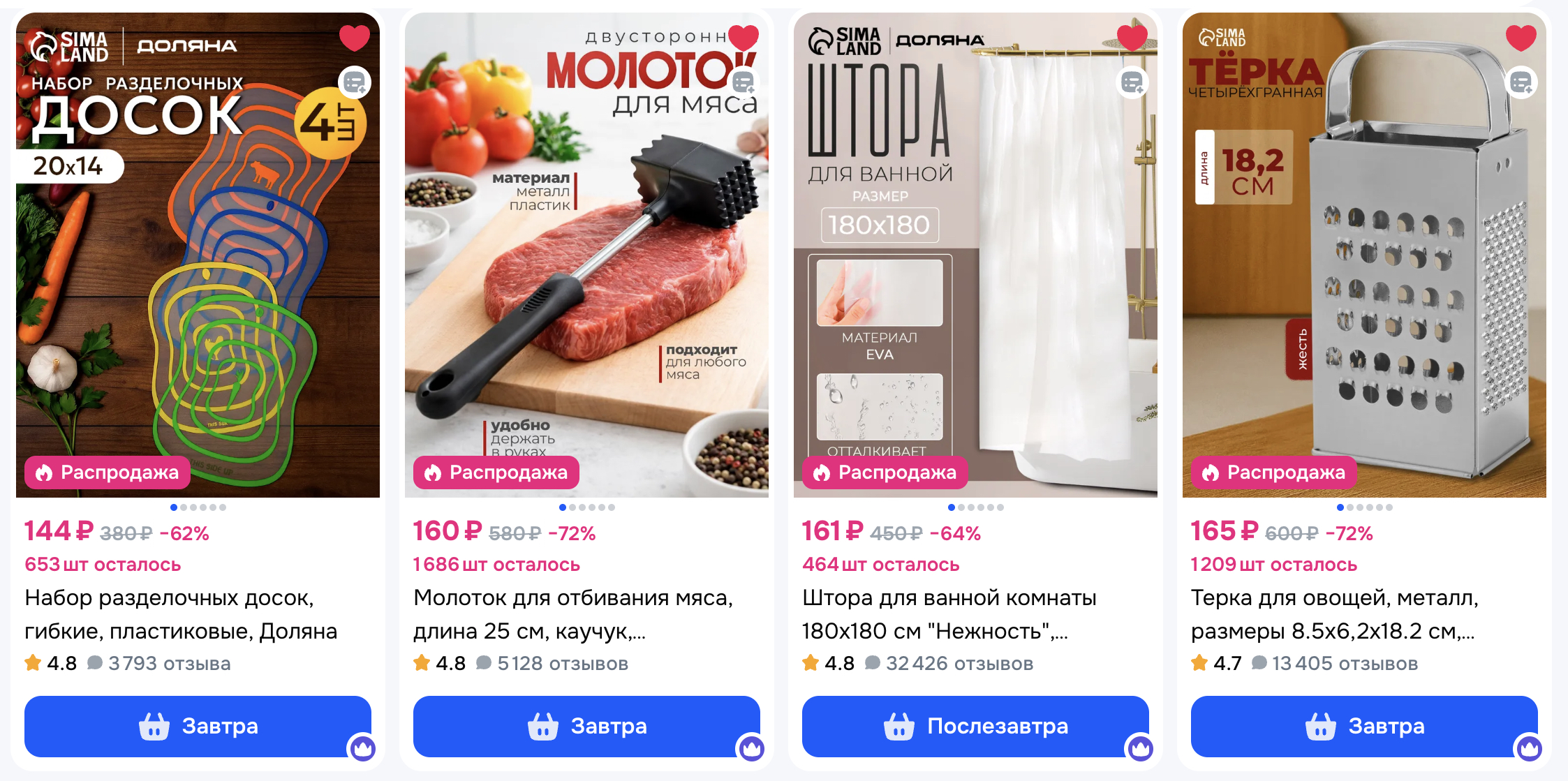The height and width of the screenshot is (781, 1568).
Task: Open the Молоток для отбивания мяса card
Action: click(572, 614)
